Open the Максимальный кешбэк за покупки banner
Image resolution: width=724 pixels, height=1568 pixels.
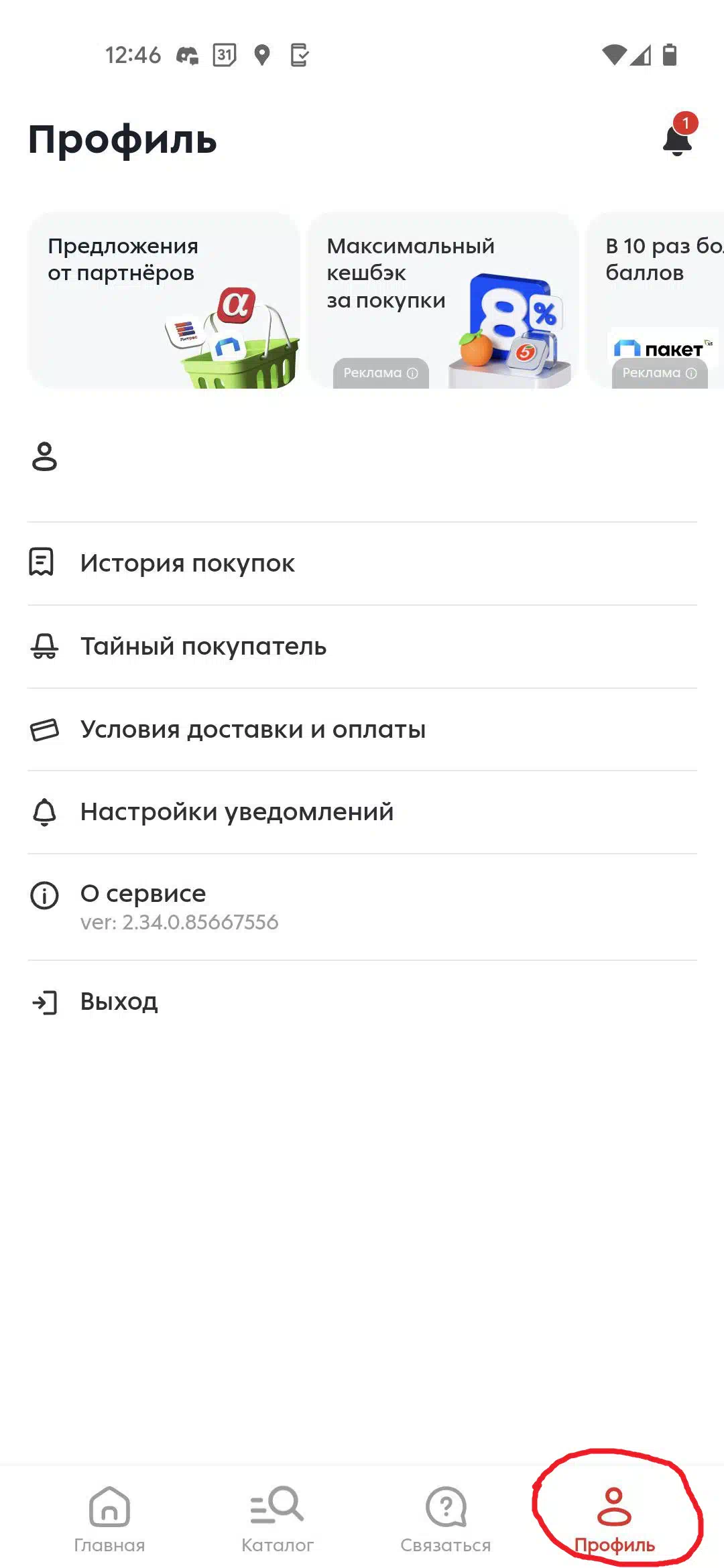[x=442, y=300]
